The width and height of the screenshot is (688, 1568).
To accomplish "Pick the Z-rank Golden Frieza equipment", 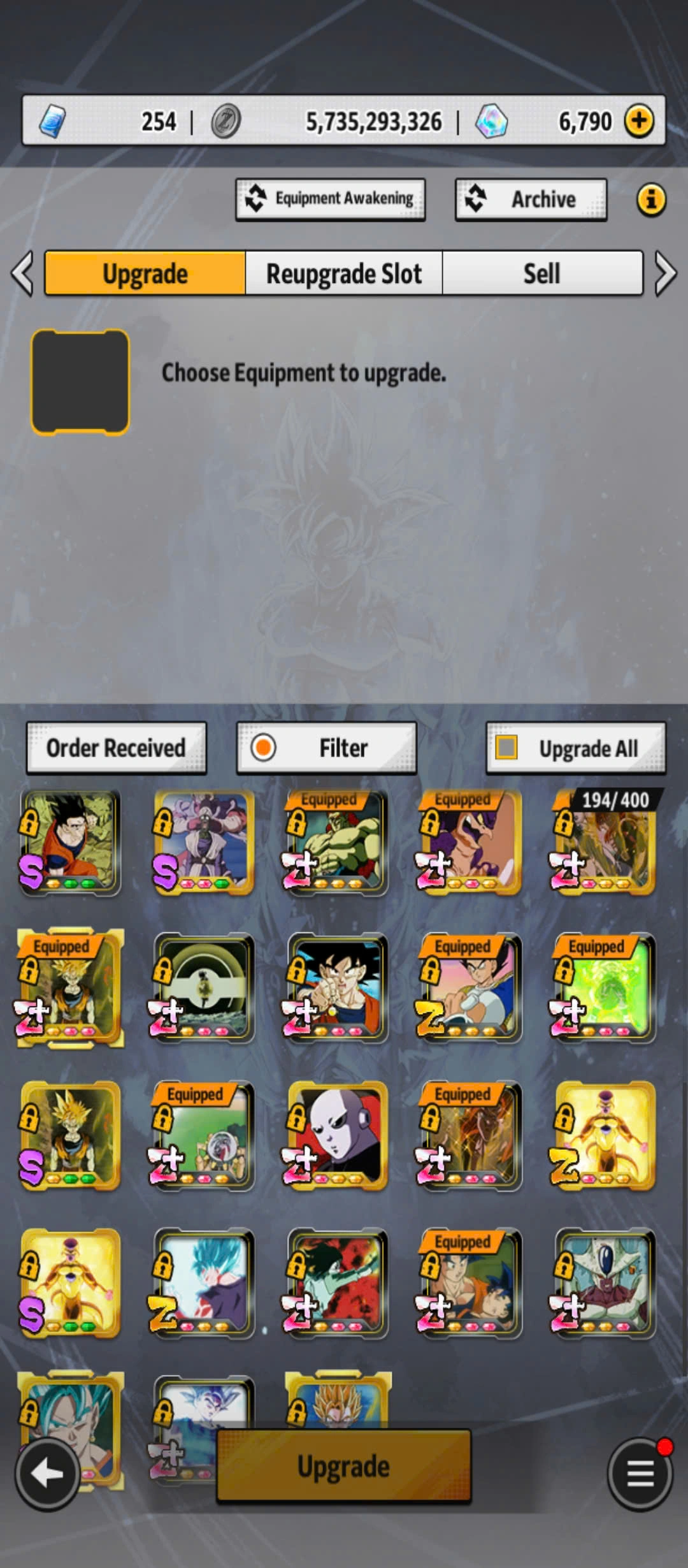I will pyautogui.click(x=605, y=1136).
